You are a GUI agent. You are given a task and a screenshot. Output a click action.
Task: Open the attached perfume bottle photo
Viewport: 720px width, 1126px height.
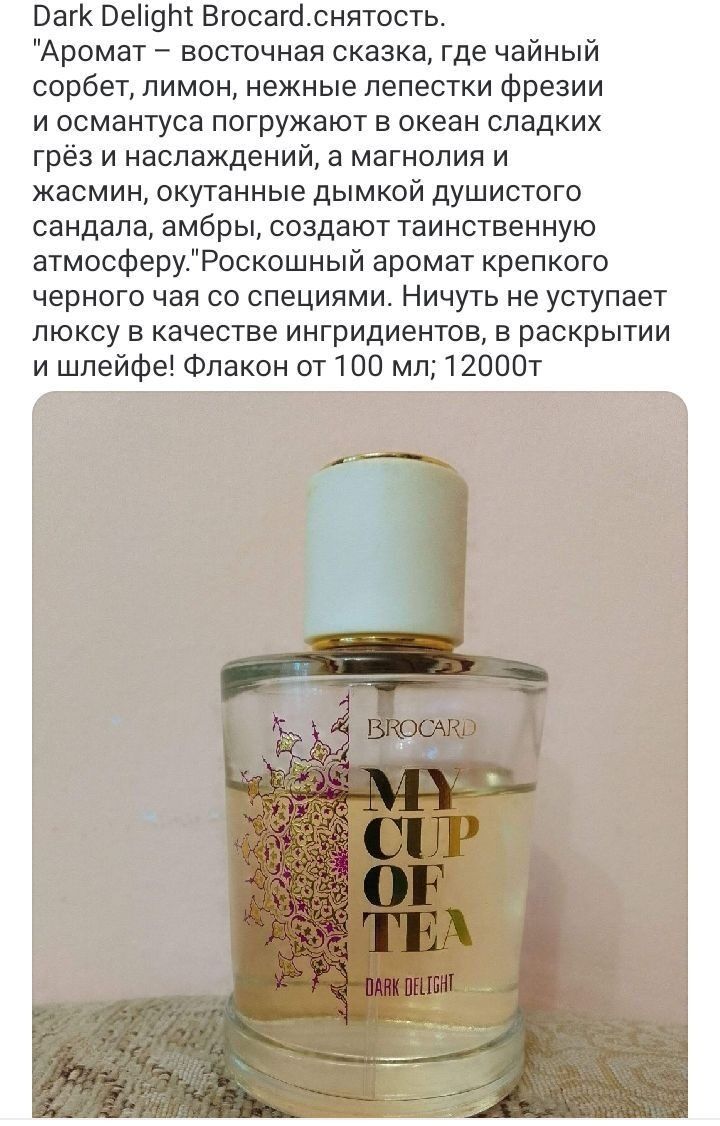tap(360, 755)
